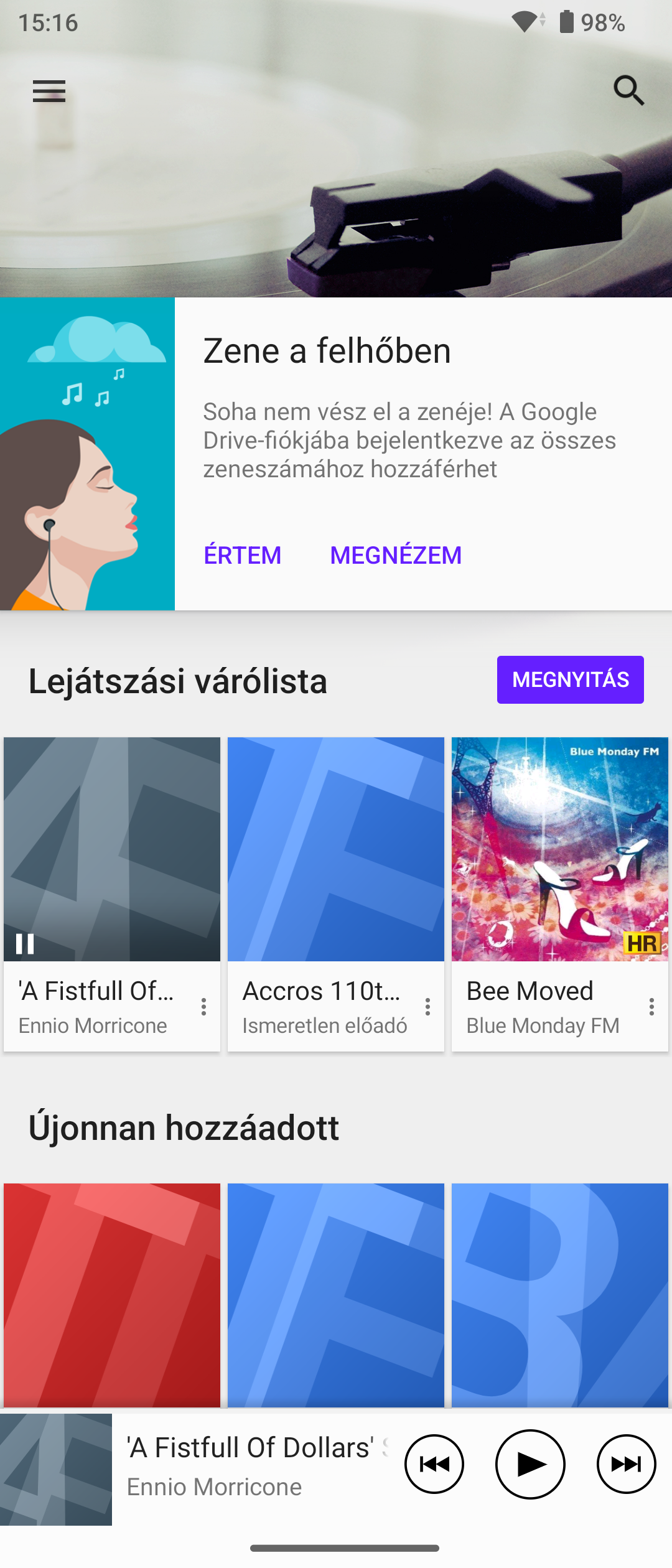Image resolution: width=672 pixels, height=1568 pixels.
Task: Tap MEGNÉZEM to view cloud music
Action: point(396,555)
